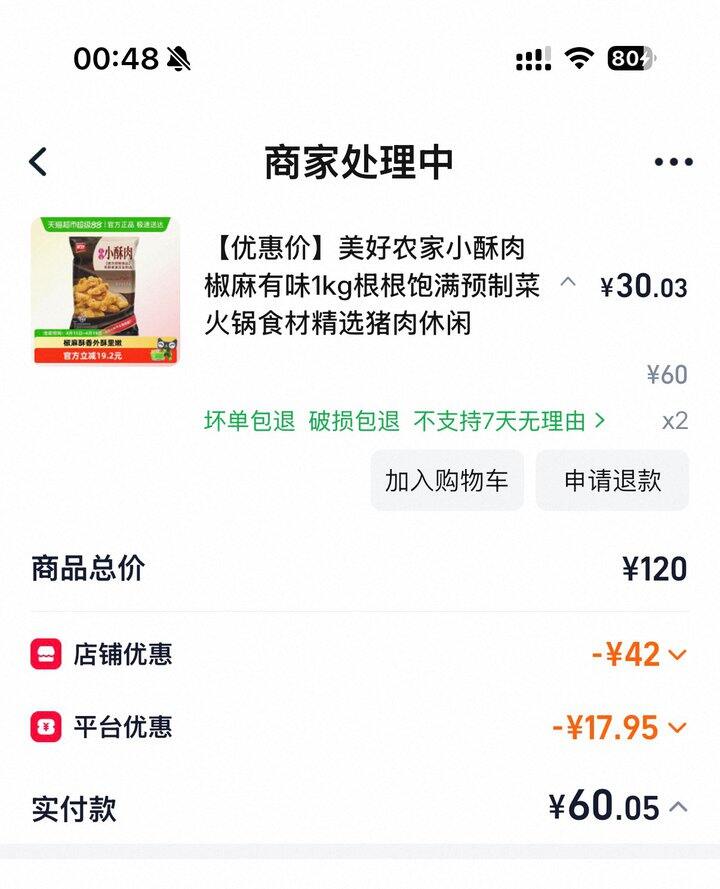Tap 加入购物车 button
Screen dimensions: 720x889
click(447, 480)
